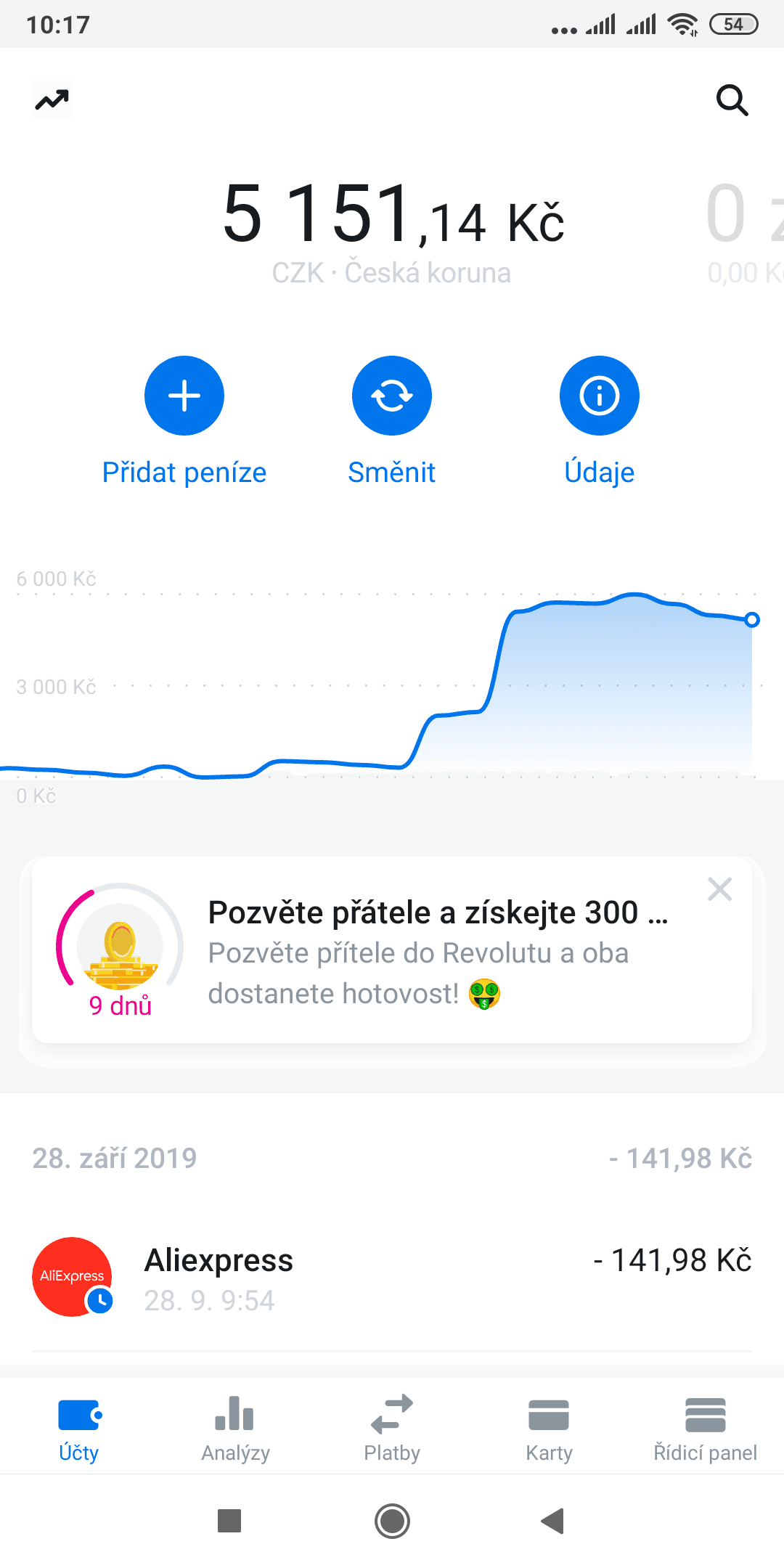This screenshot has height=1568, width=784.
Task: Return to the home screen
Action: click(x=392, y=1521)
